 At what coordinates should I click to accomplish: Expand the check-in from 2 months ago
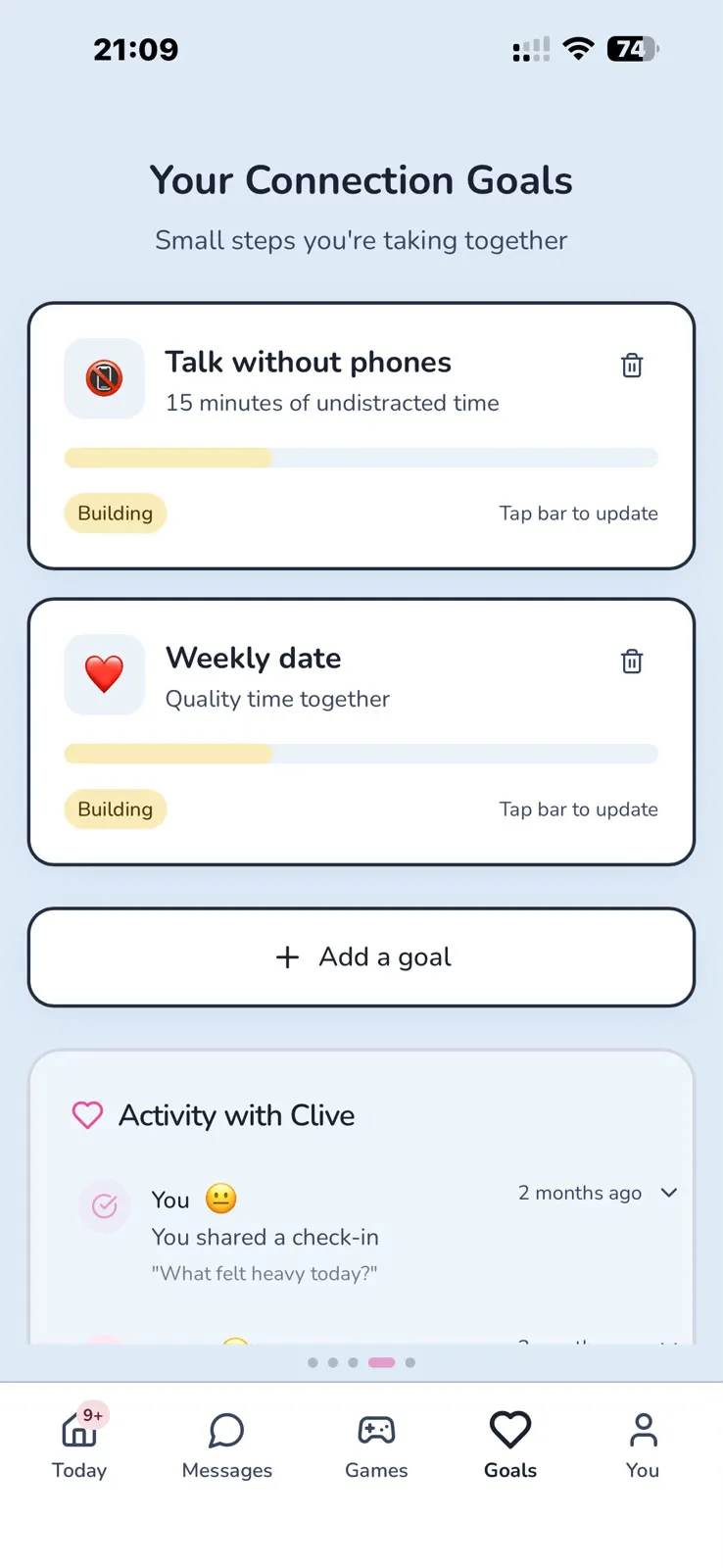[x=669, y=1193]
